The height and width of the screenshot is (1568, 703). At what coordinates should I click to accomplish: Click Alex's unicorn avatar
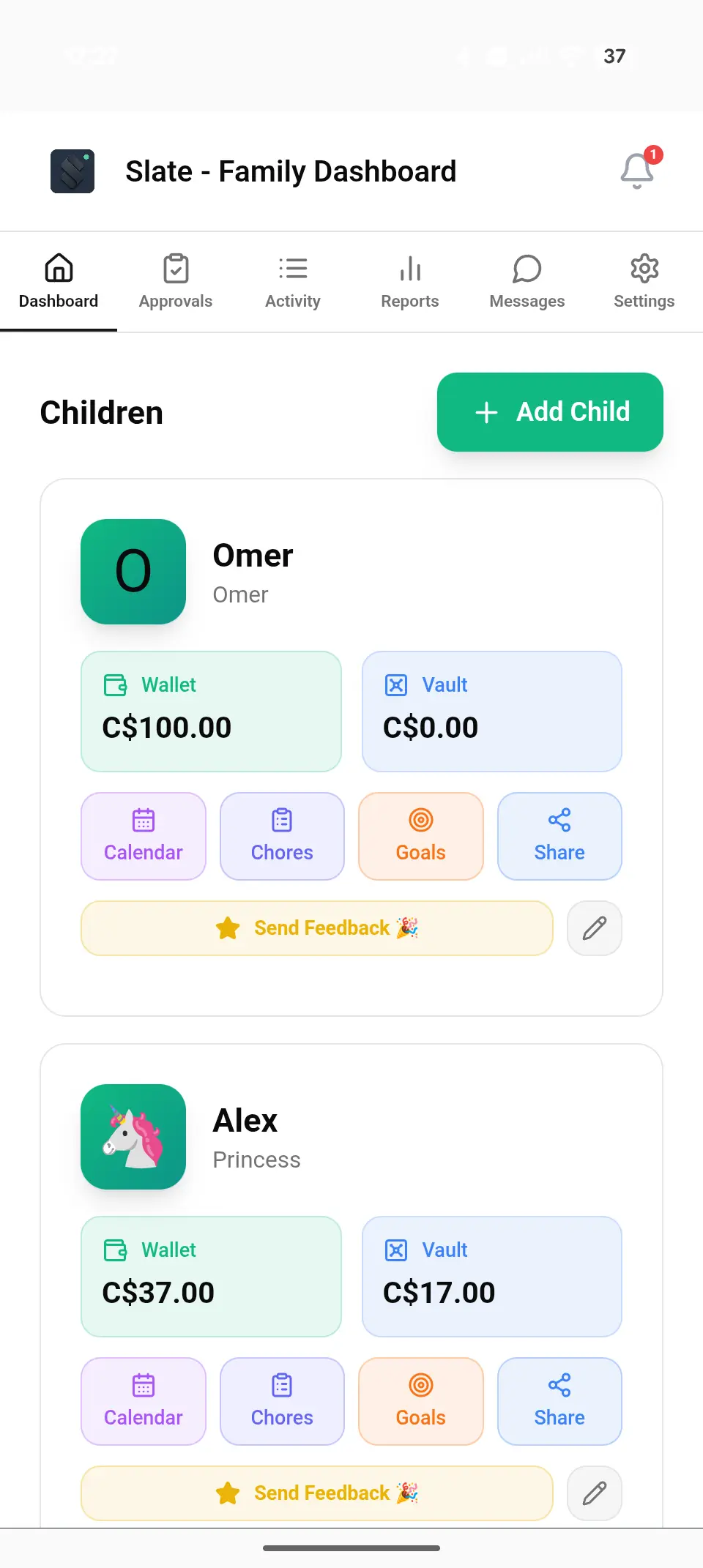133,1138
